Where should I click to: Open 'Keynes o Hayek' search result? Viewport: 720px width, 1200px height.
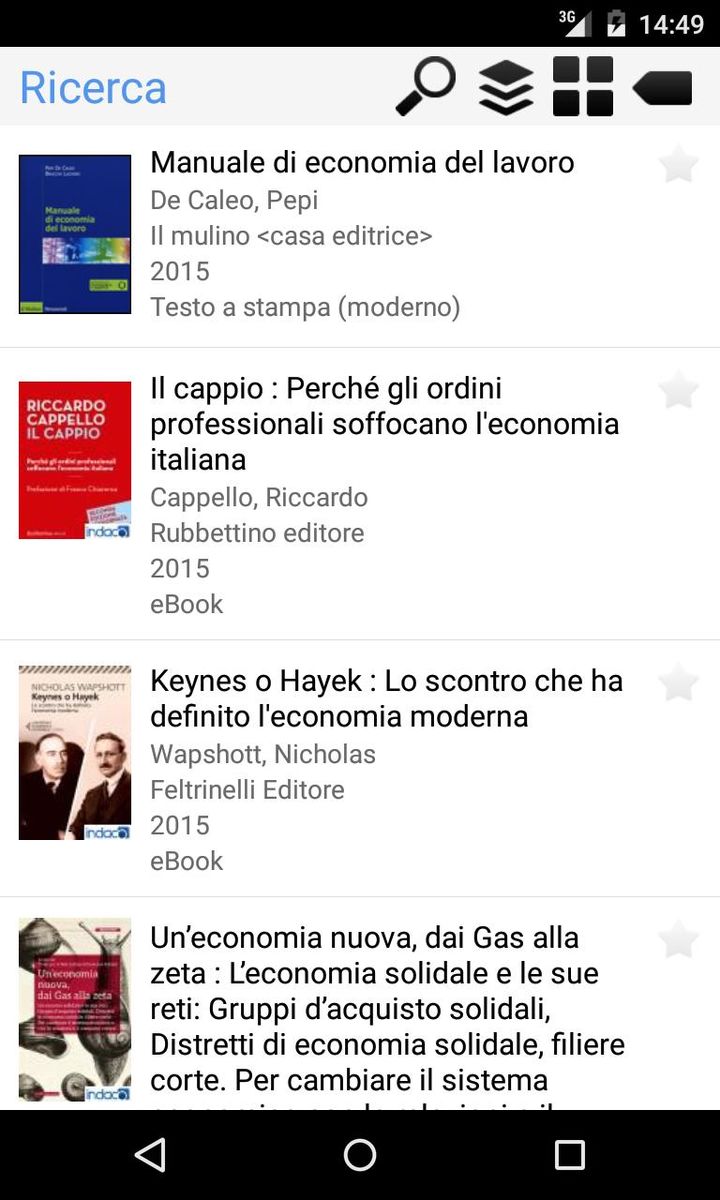[386, 698]
